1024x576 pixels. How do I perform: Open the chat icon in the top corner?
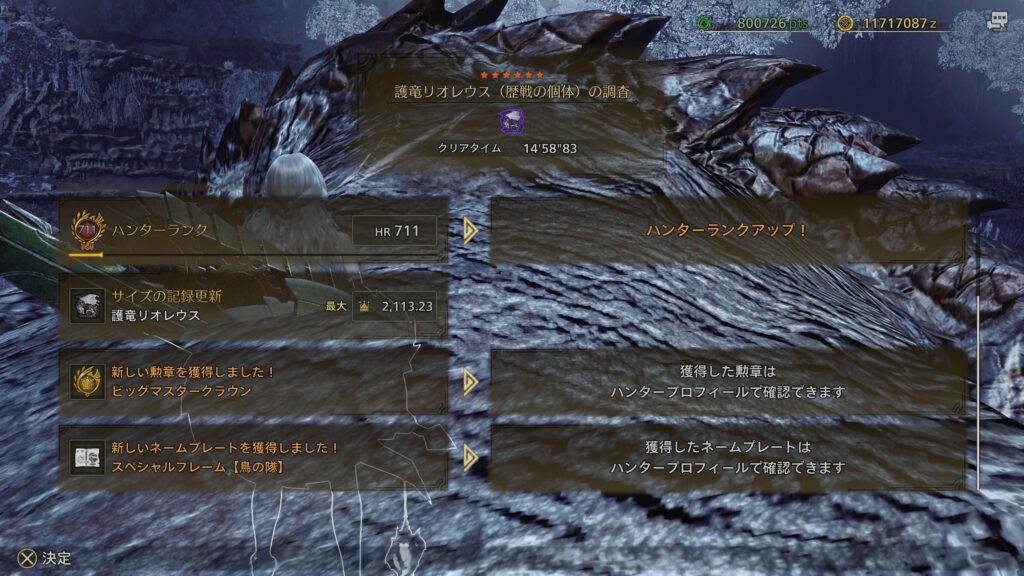click(x=998, y=20)
